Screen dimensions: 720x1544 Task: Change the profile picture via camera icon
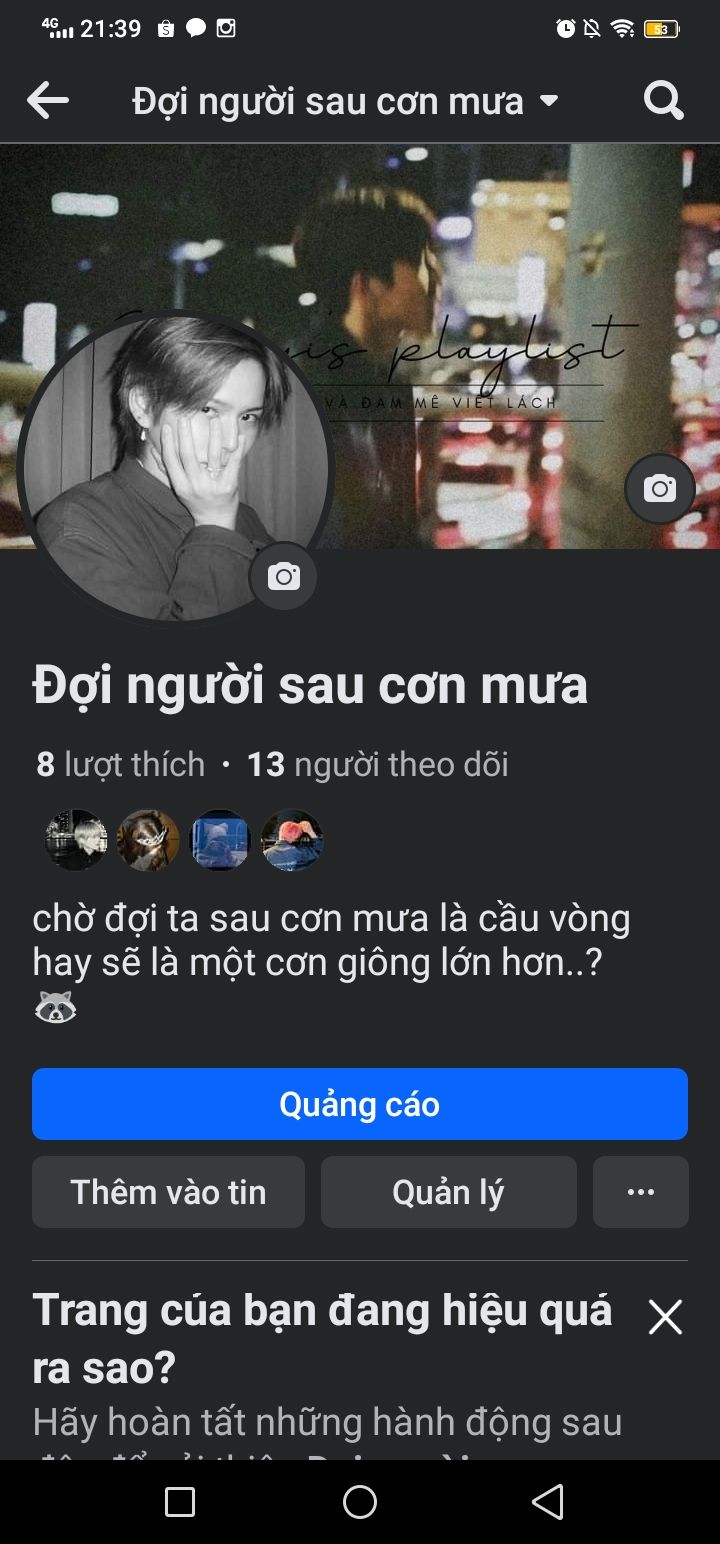click(283, 577)
